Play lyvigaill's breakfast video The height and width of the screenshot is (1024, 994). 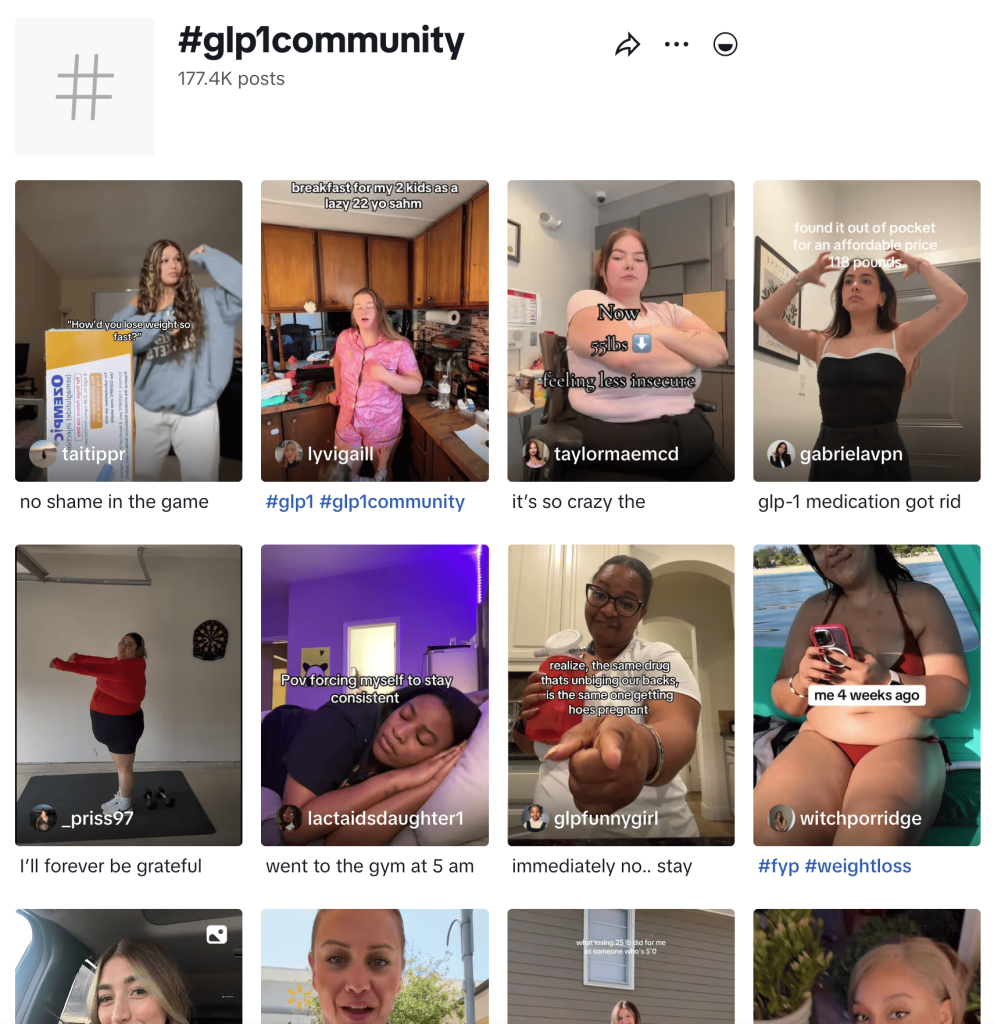tap(374, 330)
